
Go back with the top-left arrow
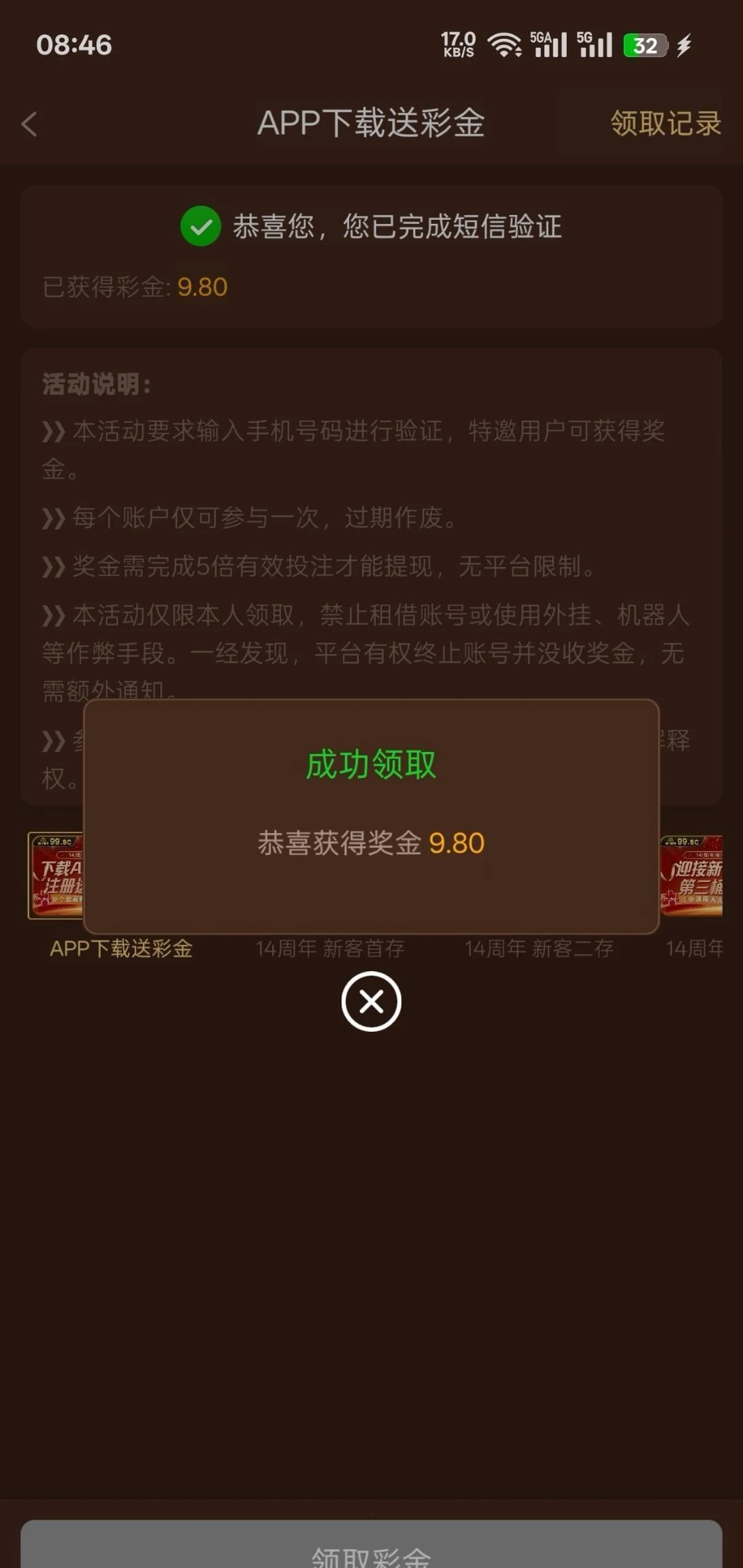[x=29, y=124]
